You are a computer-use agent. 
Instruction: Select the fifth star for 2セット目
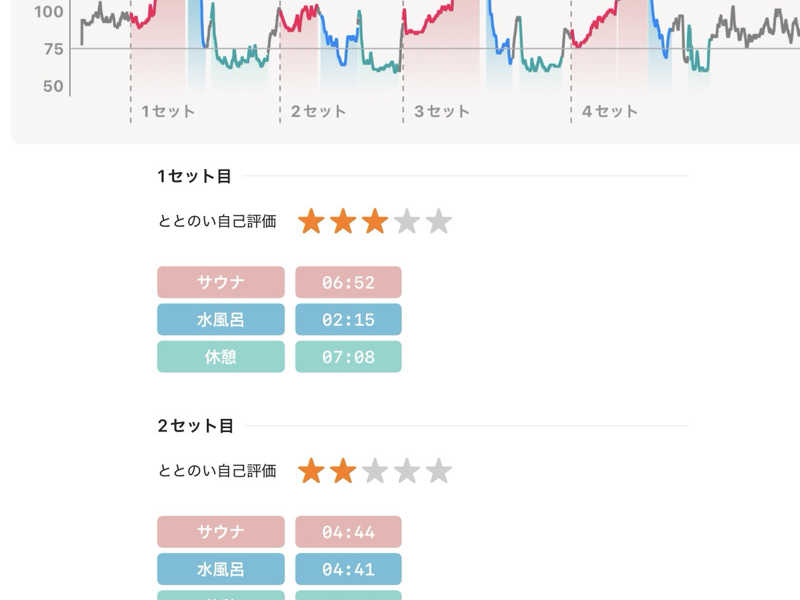click(439, 471)
